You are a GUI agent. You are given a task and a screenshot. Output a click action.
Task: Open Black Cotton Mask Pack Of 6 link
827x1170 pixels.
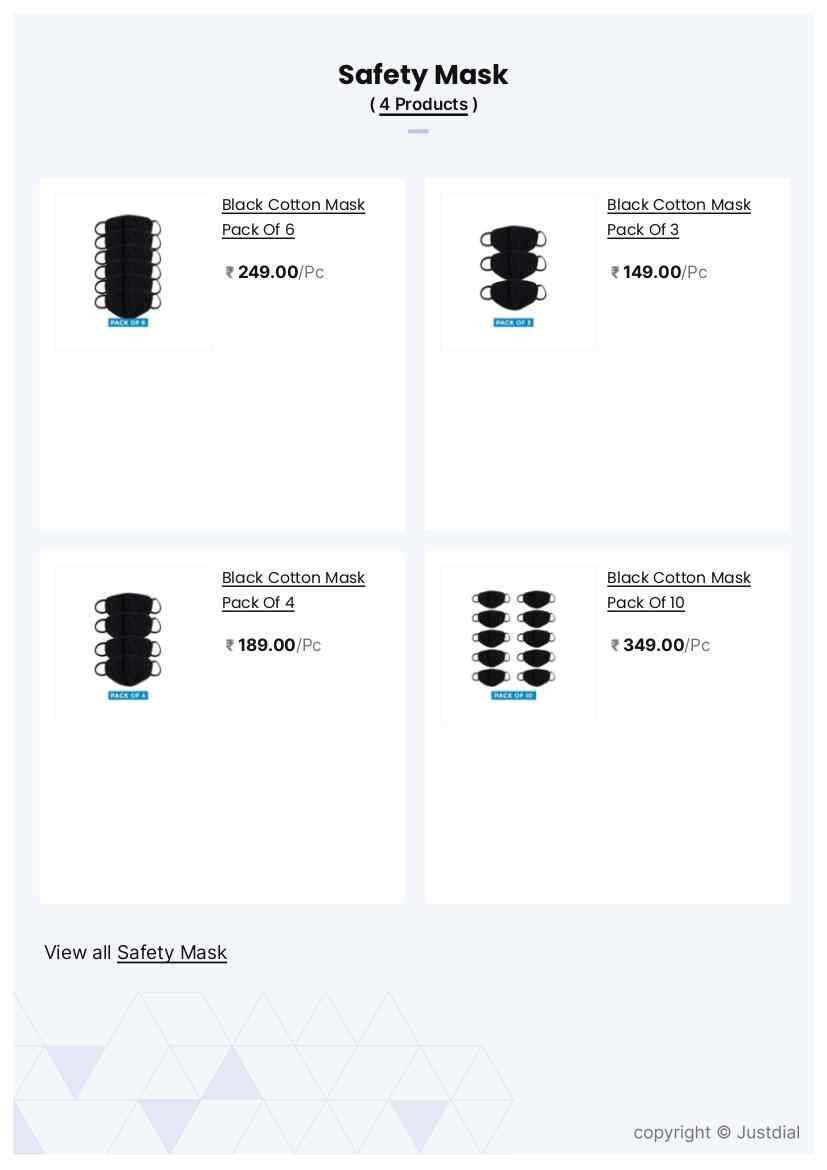click(x=293, y=216)
